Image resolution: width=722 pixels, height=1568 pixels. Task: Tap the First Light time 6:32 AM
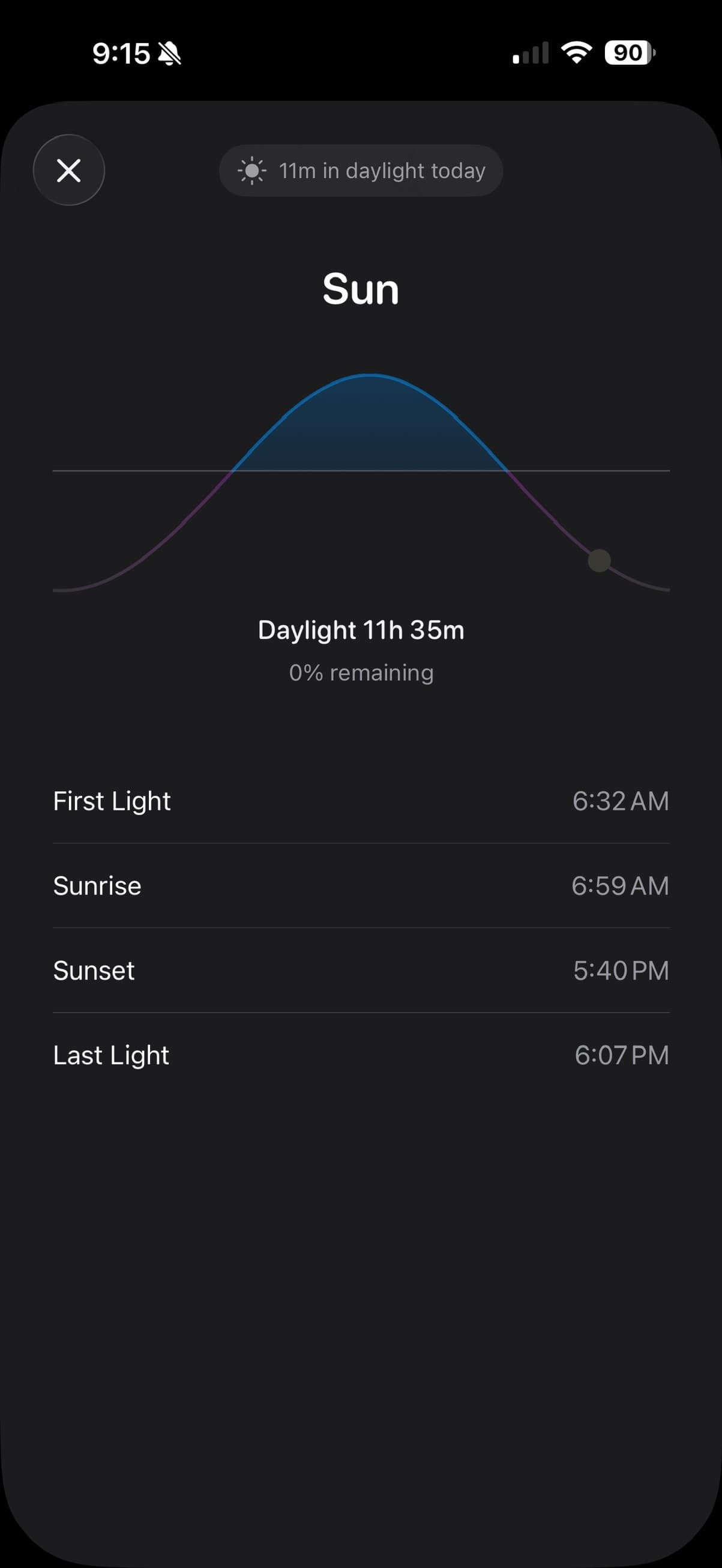click(621, 801)
